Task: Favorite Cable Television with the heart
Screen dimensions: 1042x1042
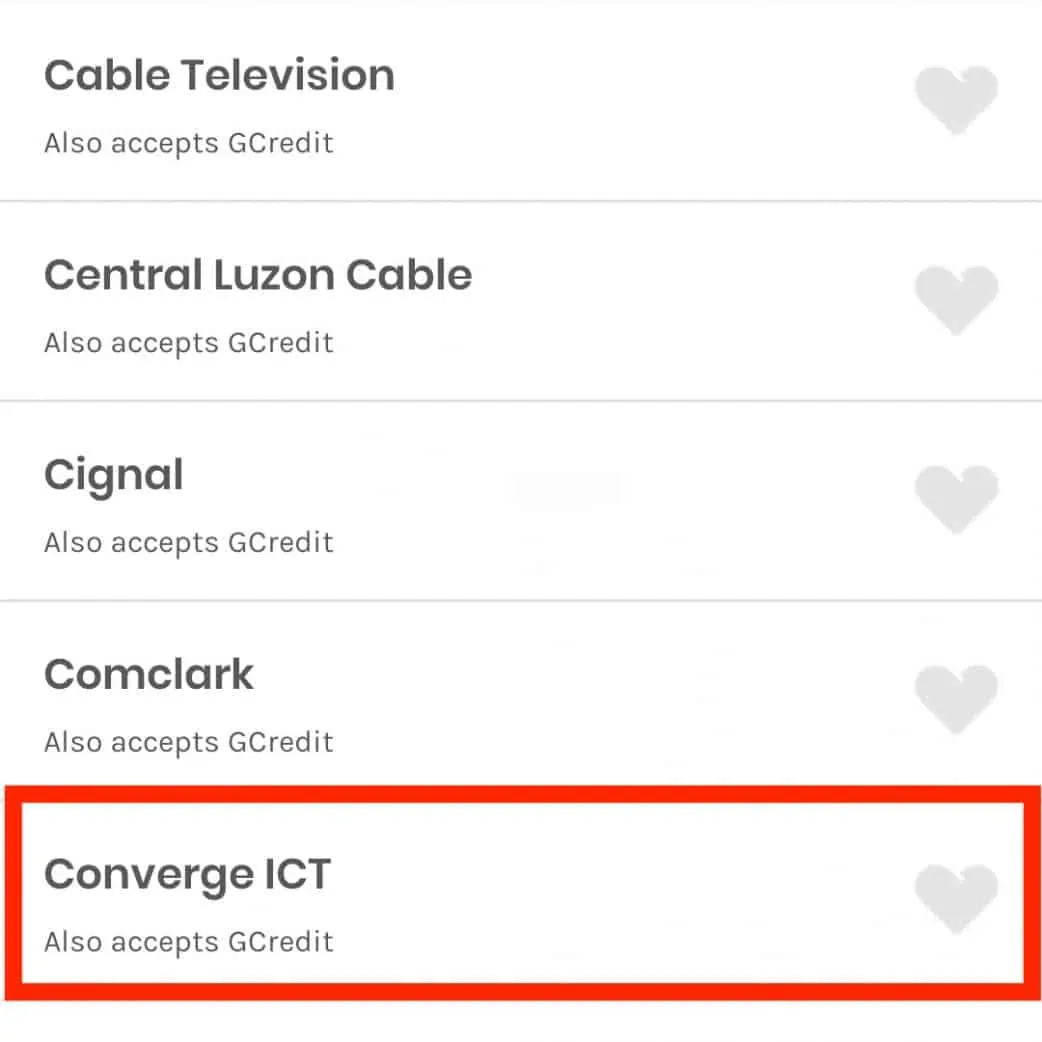Action: click(956, 99)
